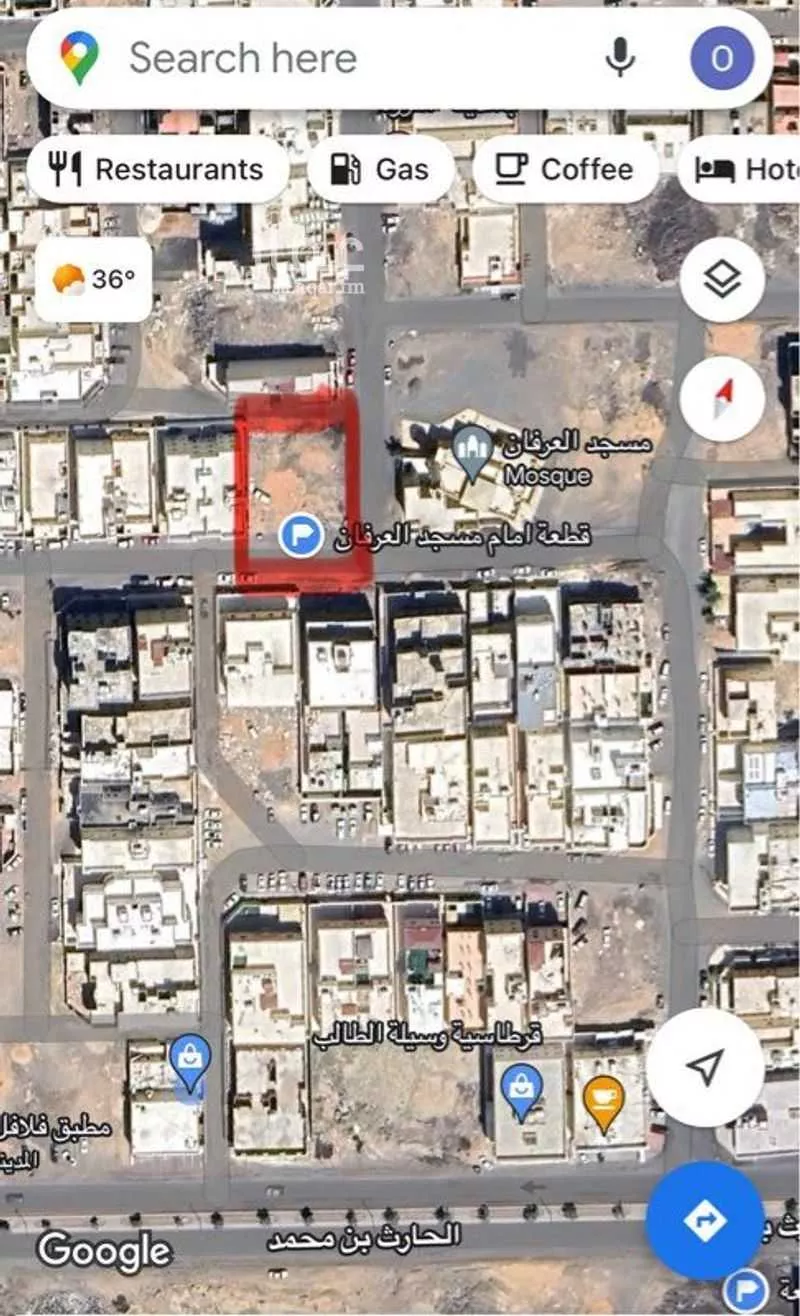Center the map on my location
The height and width of the screenshot is (1316, 800).
(x=706, y=1067)
